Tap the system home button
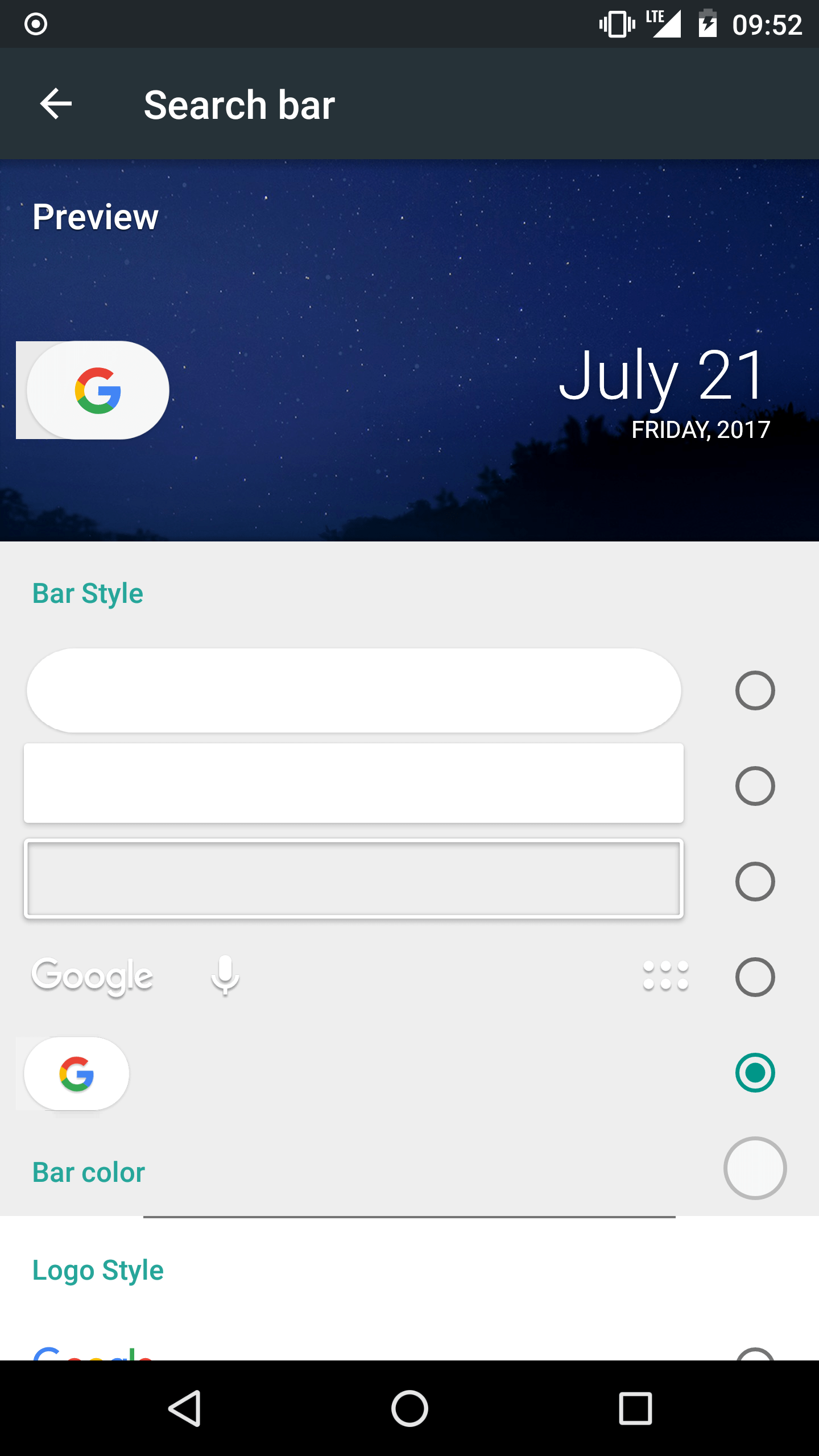This screenshot has width=819, height=1456. (x=409, y=1408)
